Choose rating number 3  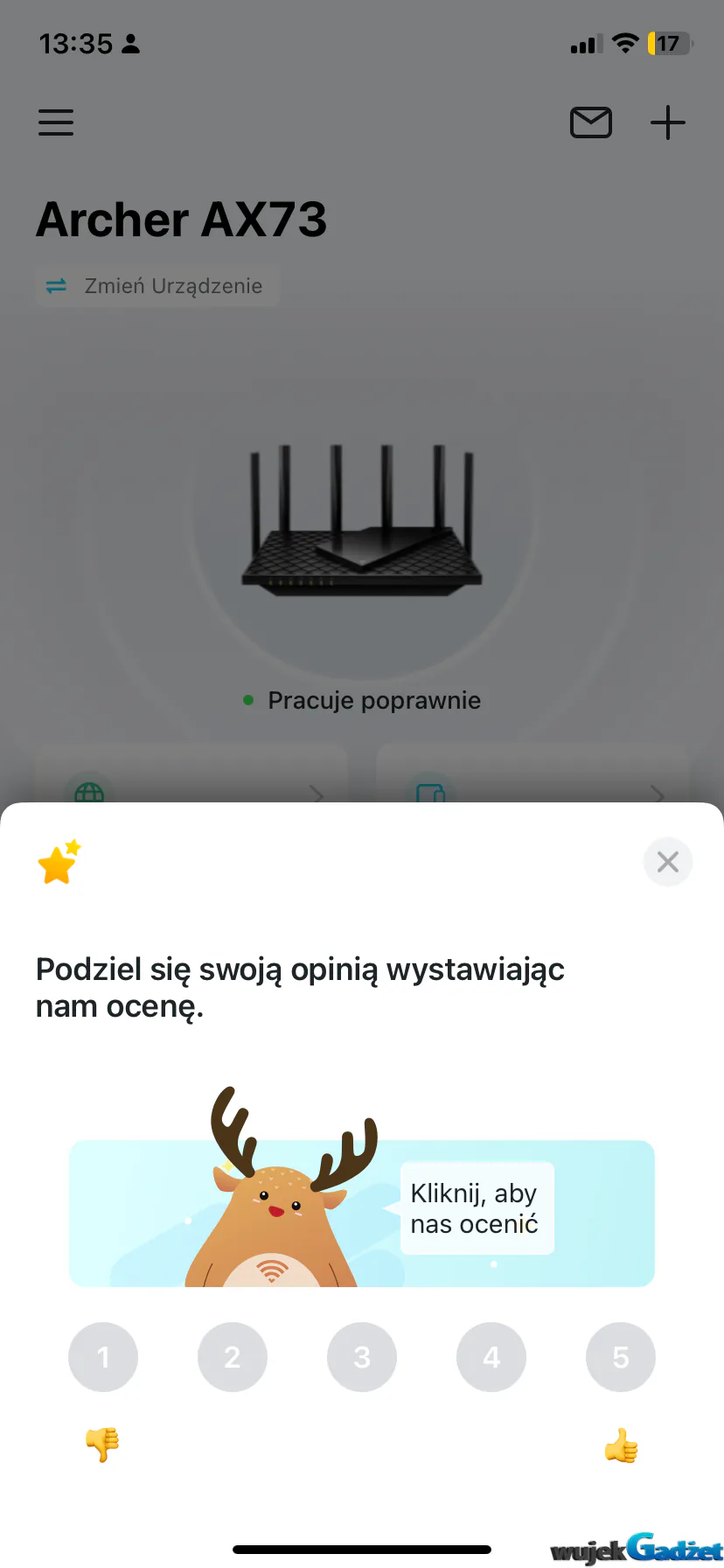point(362,1357)
